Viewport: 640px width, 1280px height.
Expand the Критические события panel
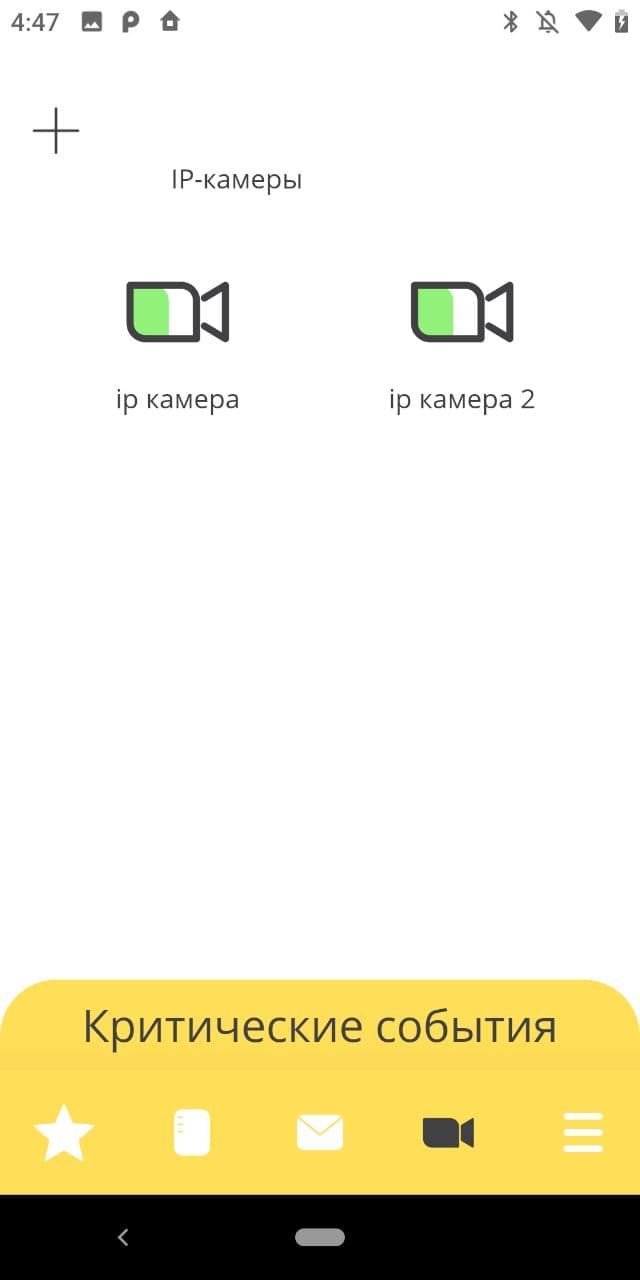coord(320,1026)
